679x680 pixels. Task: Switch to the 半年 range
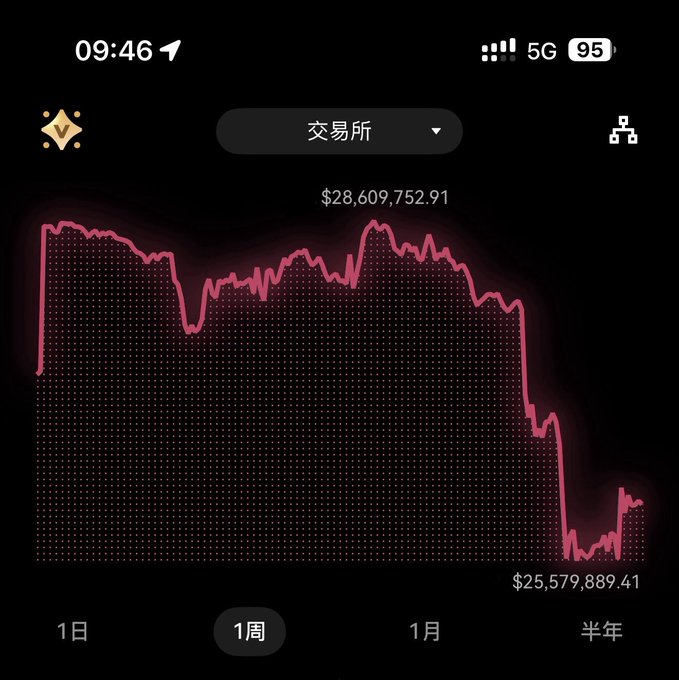pyautogui.click(x=601, y=631)
